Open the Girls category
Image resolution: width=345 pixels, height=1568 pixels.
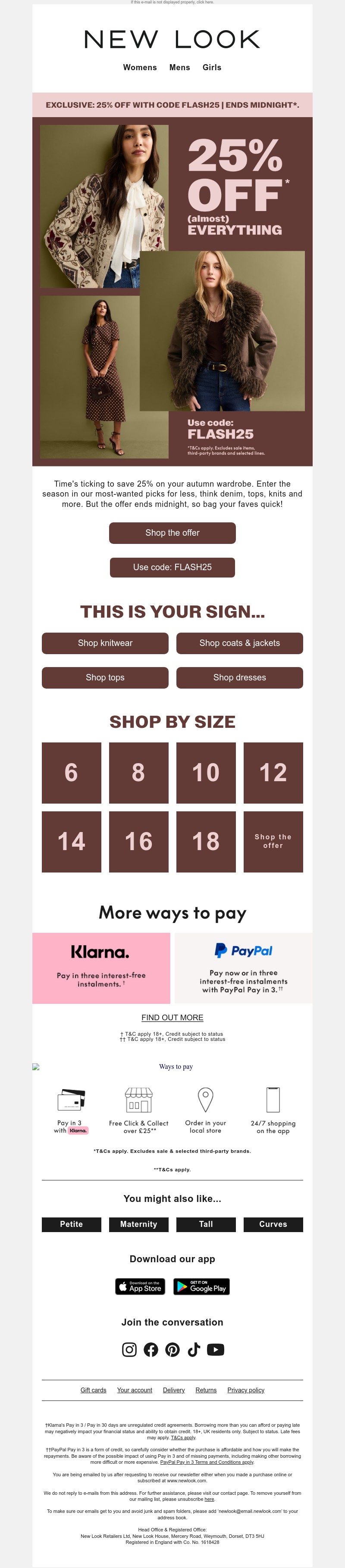click(x=211, y=68)
